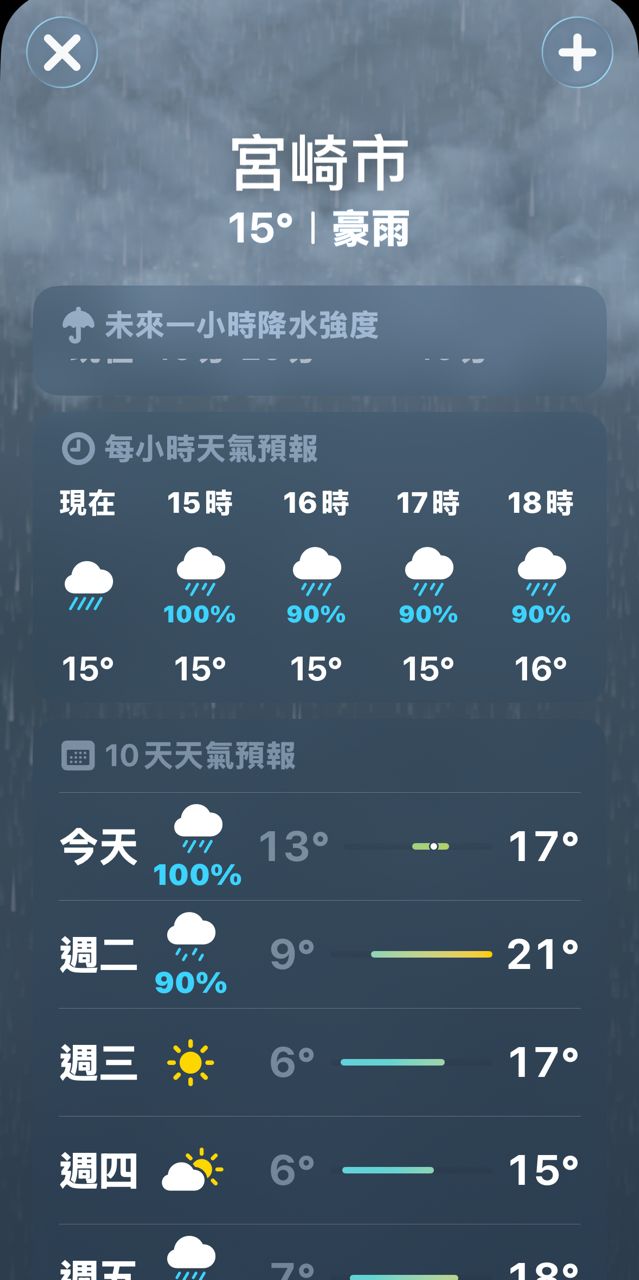Add 宮崎市 to the city list
This screenshot has width=639, height=1280.
click(577, 52)
